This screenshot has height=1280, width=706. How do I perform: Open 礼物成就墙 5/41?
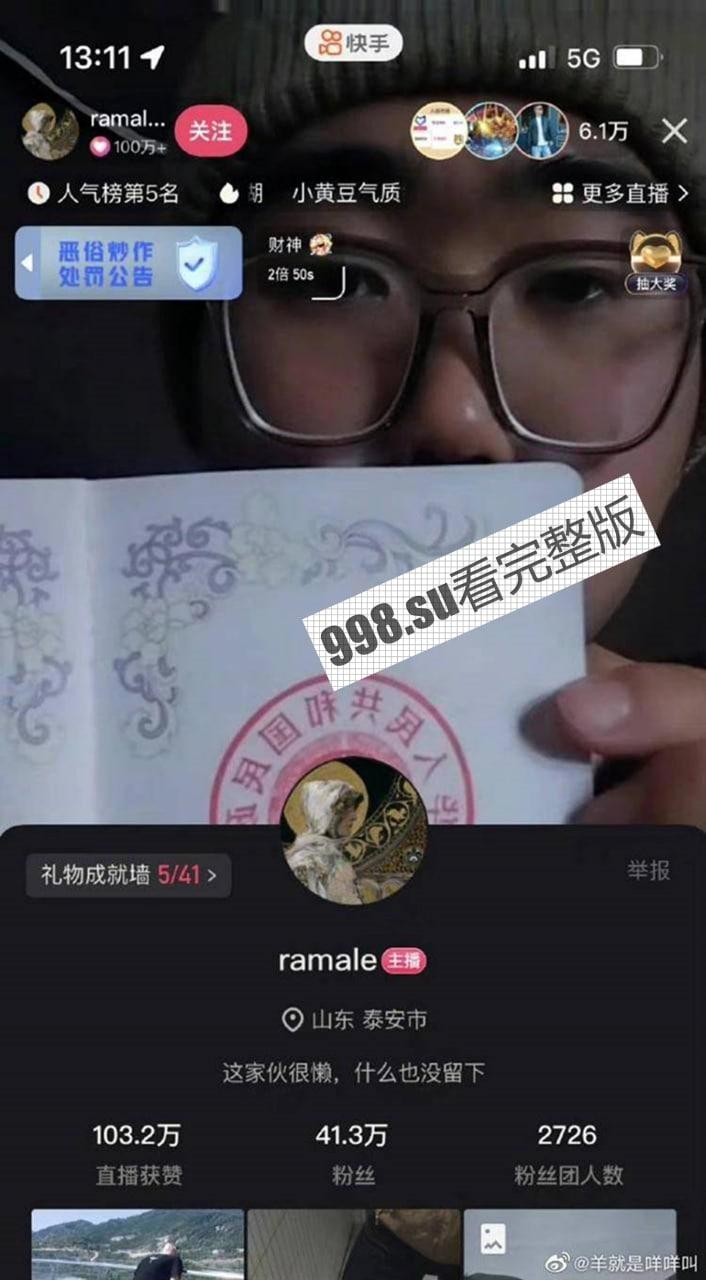128,875
